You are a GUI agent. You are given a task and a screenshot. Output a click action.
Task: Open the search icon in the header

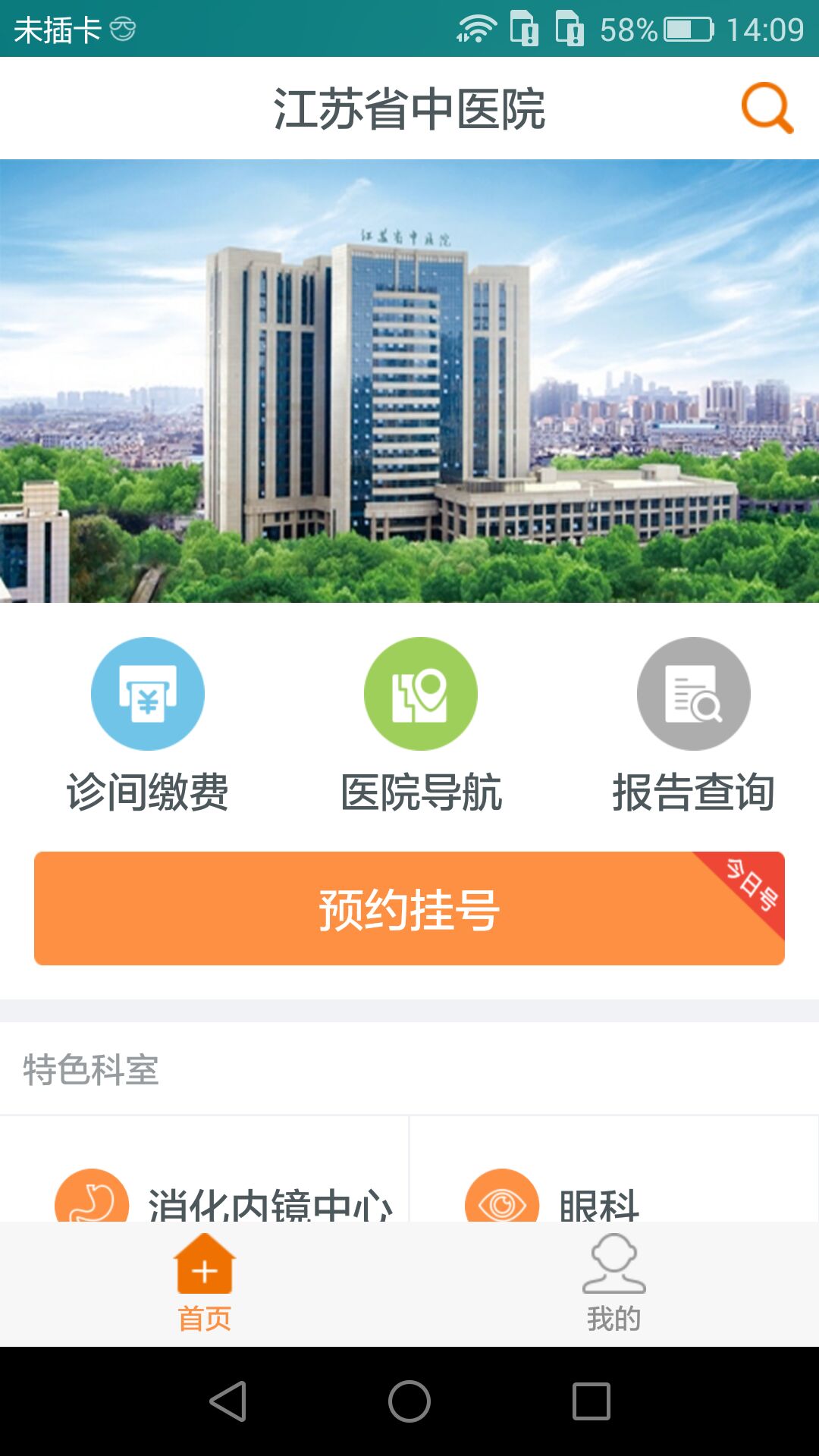767,108
